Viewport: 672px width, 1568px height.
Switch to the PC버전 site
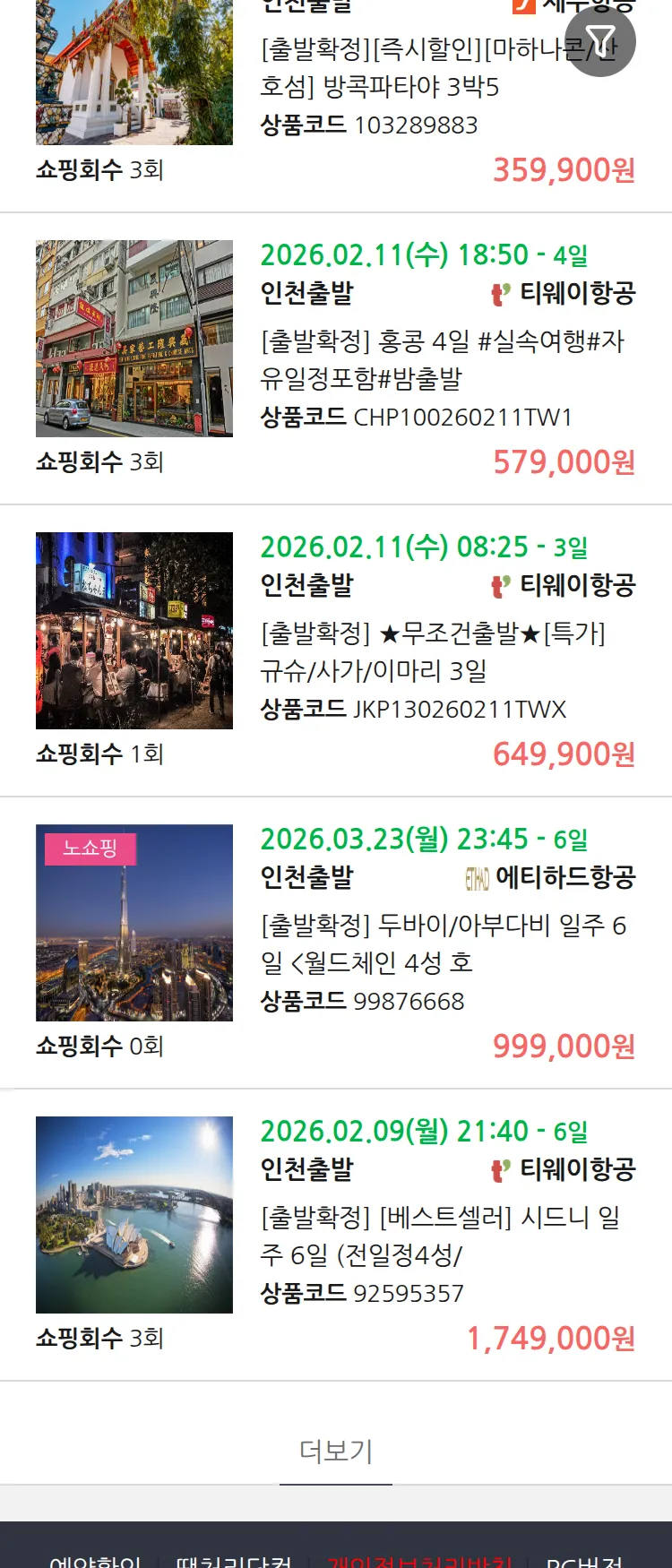pyautogui.click(x=584, y=1561)
